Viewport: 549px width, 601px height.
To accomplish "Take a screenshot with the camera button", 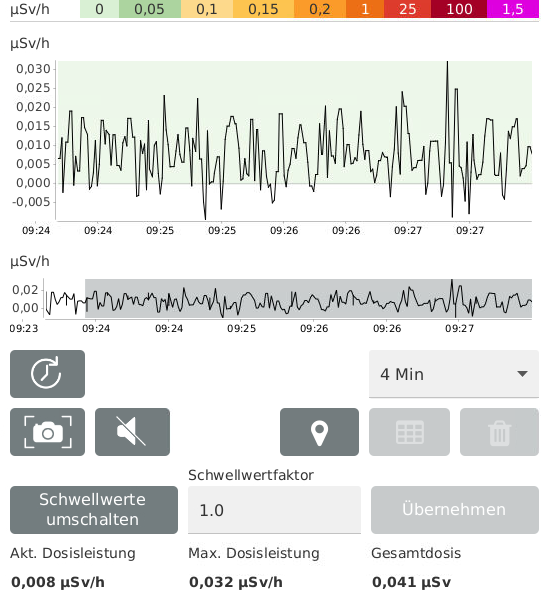I will pos(48,432).
